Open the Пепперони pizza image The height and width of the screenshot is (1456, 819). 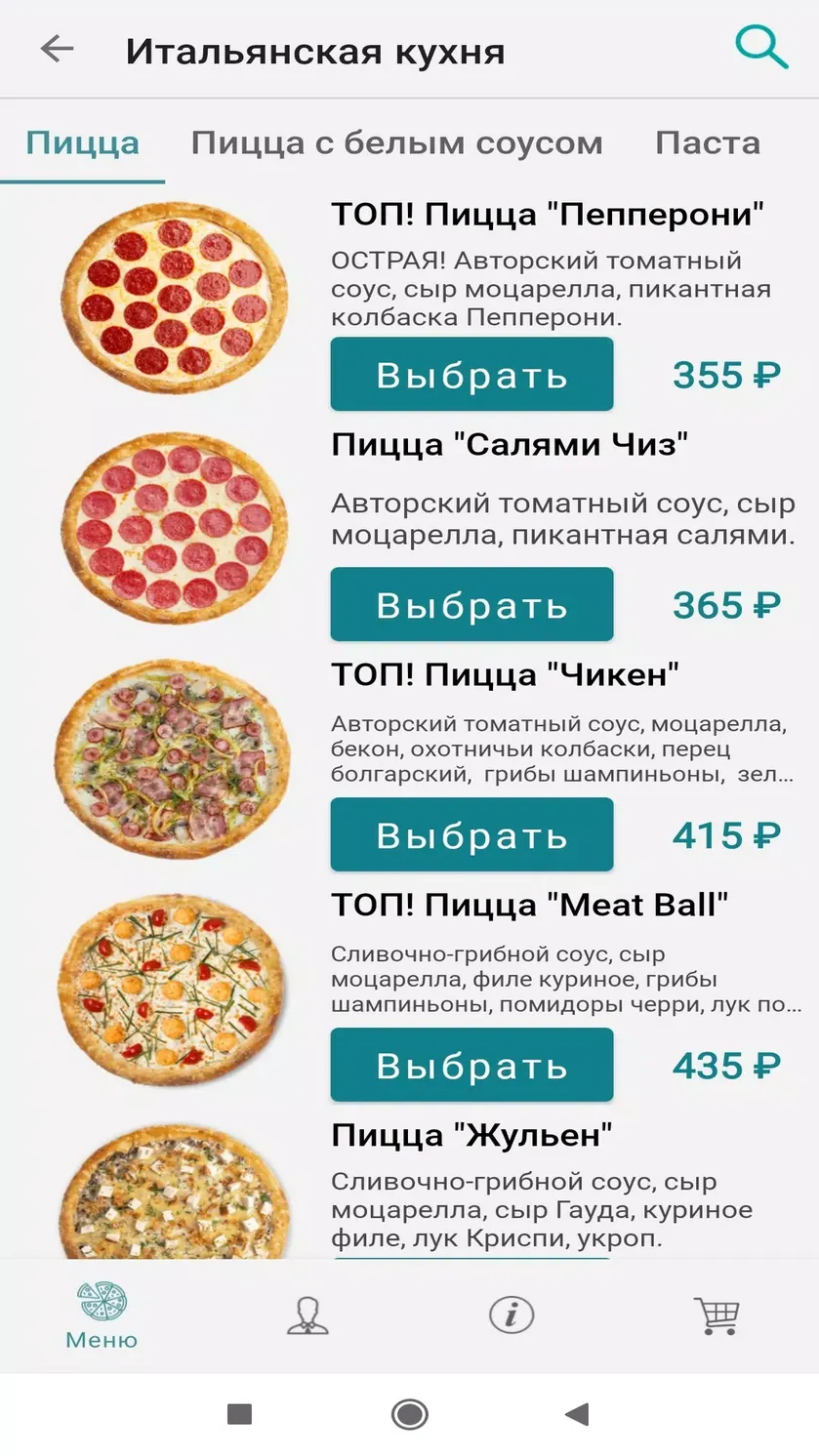coord(176,298)
